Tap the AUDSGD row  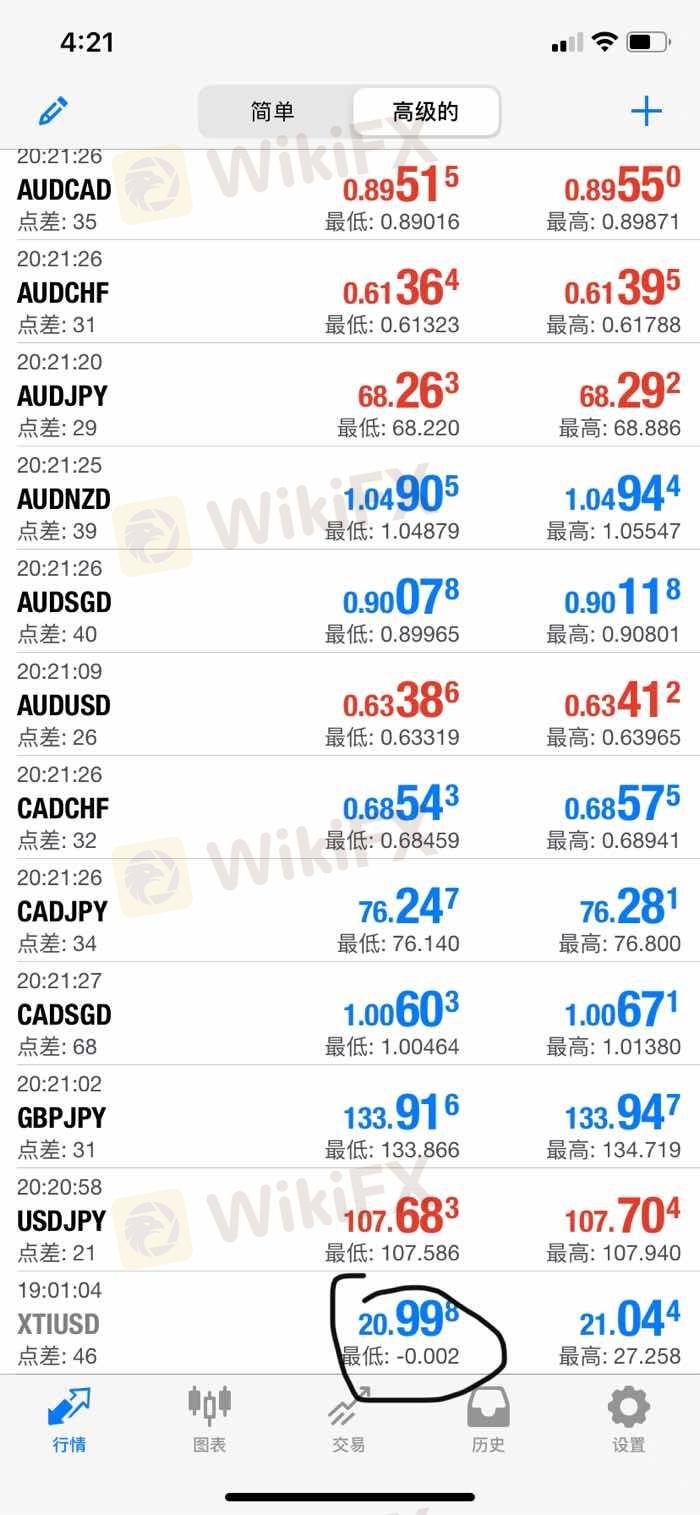(350, 600)
